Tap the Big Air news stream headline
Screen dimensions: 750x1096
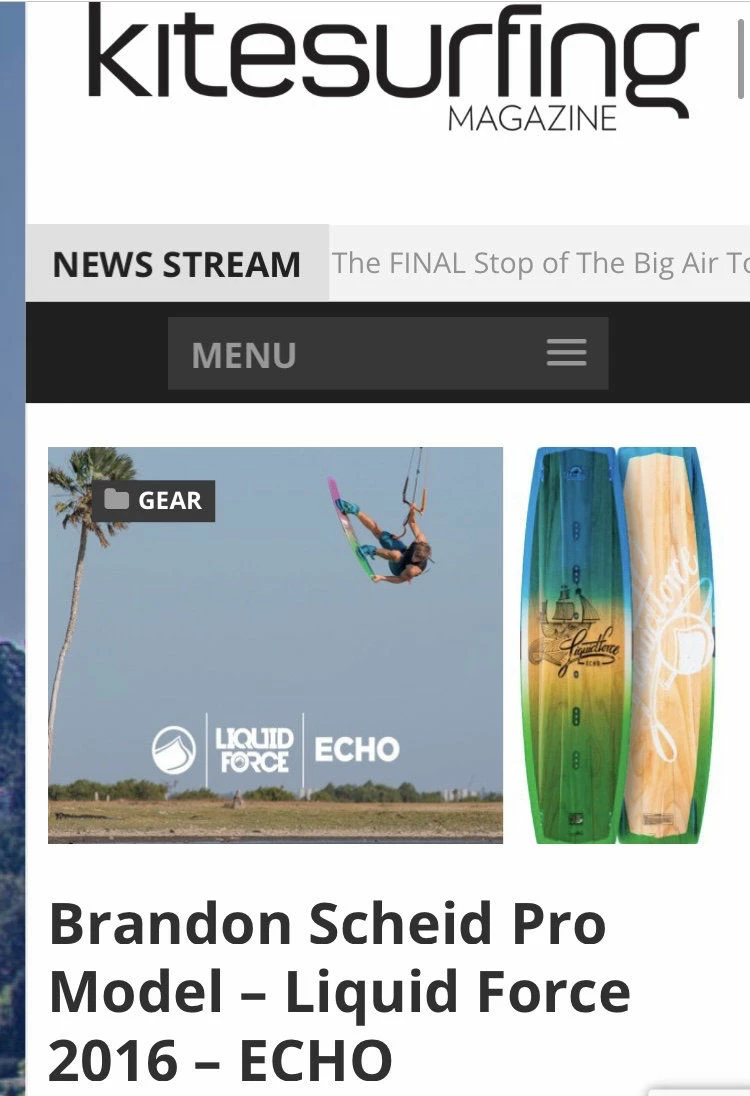[x=540, y=264]
